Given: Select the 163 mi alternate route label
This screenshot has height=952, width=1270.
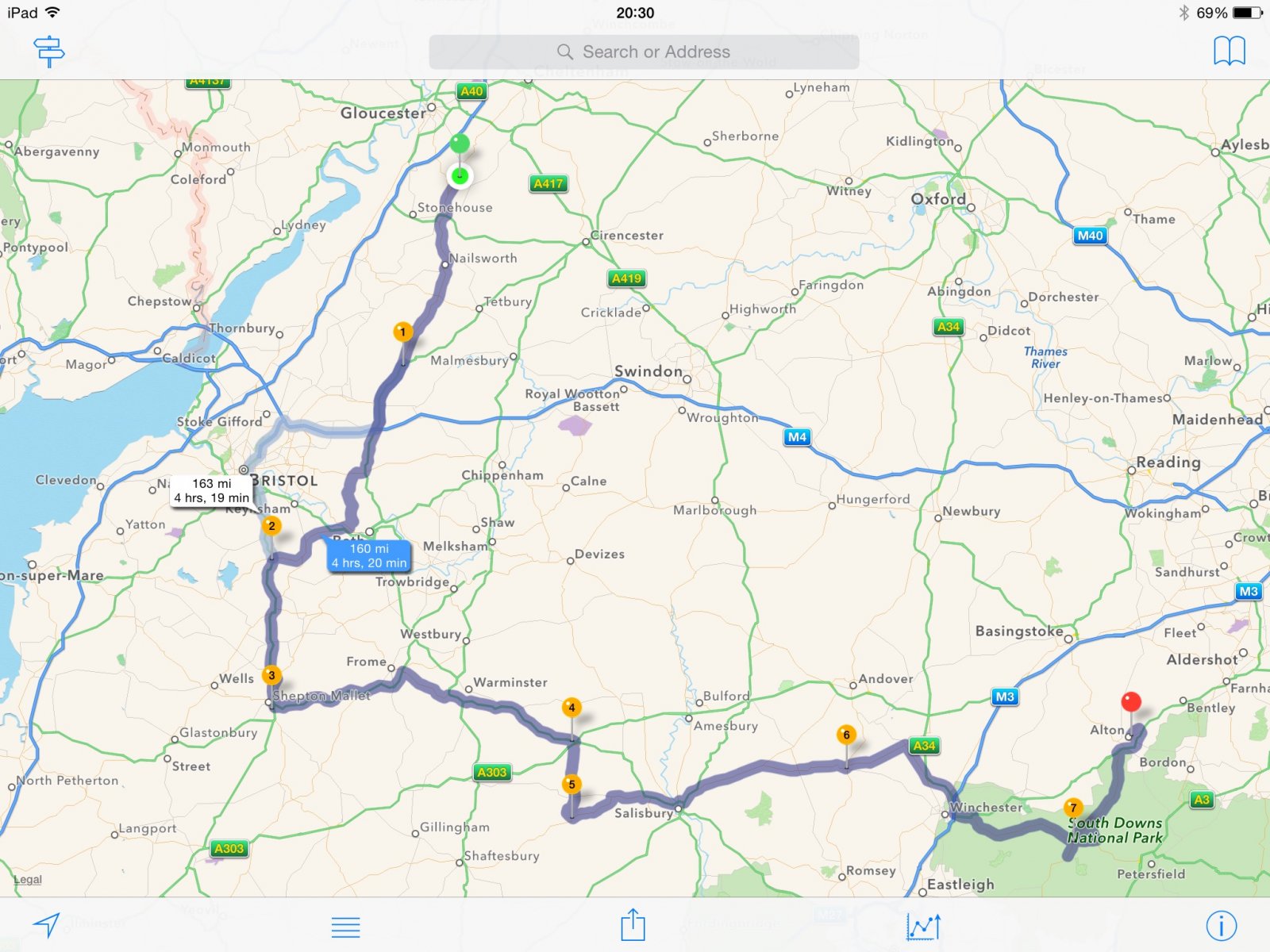Looking at the screenshot, I should 212,490.
